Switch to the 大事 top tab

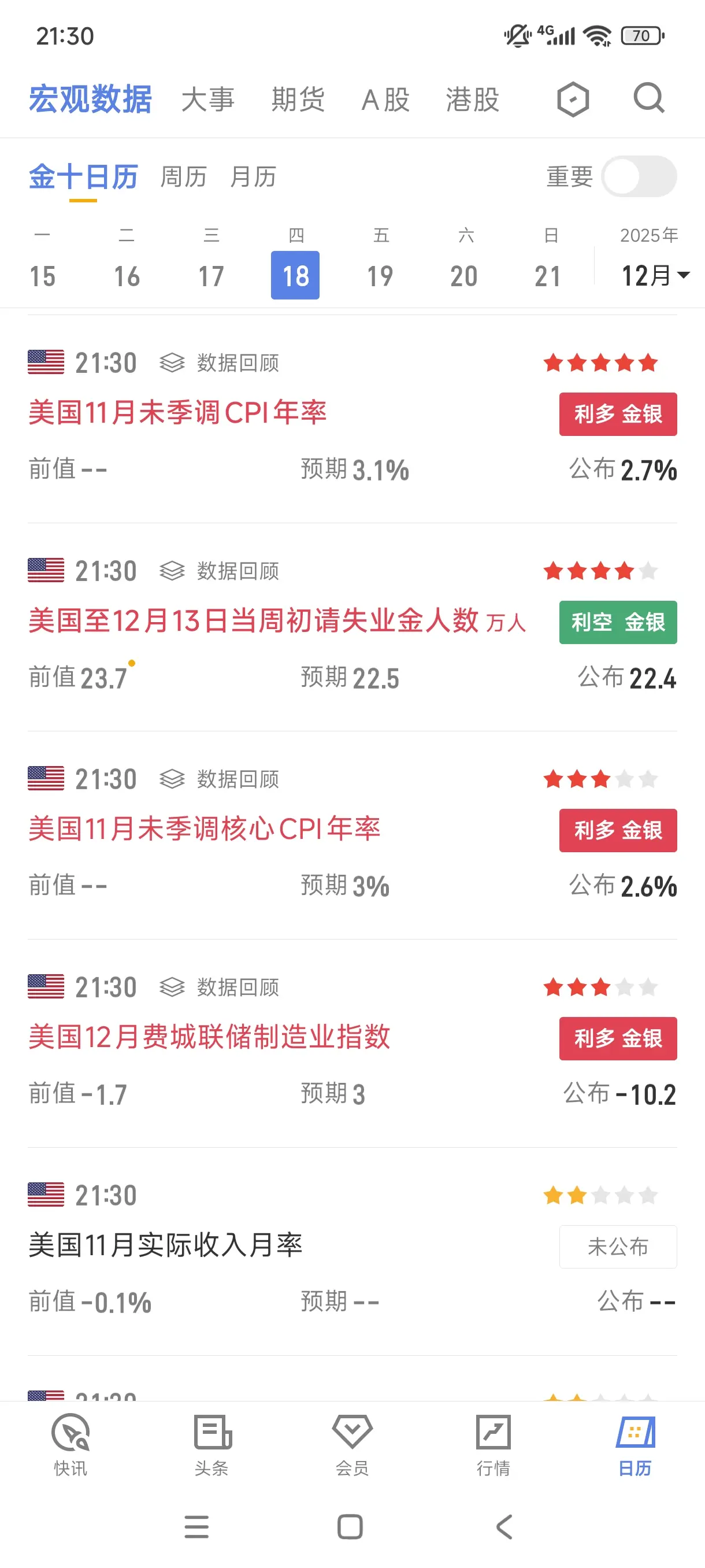(x=207, y=99)
